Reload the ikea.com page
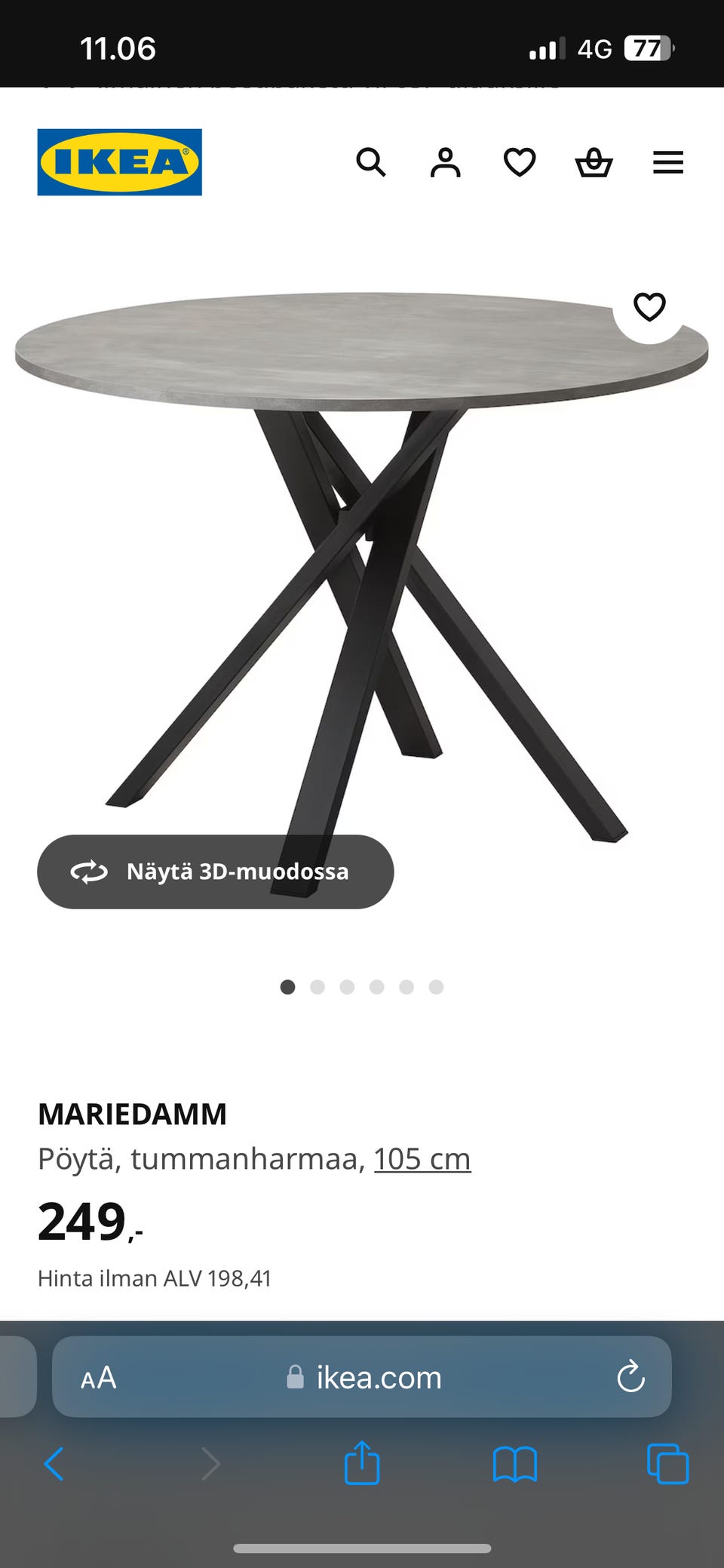724x1568 pixels. click(x=630, y=1377)
